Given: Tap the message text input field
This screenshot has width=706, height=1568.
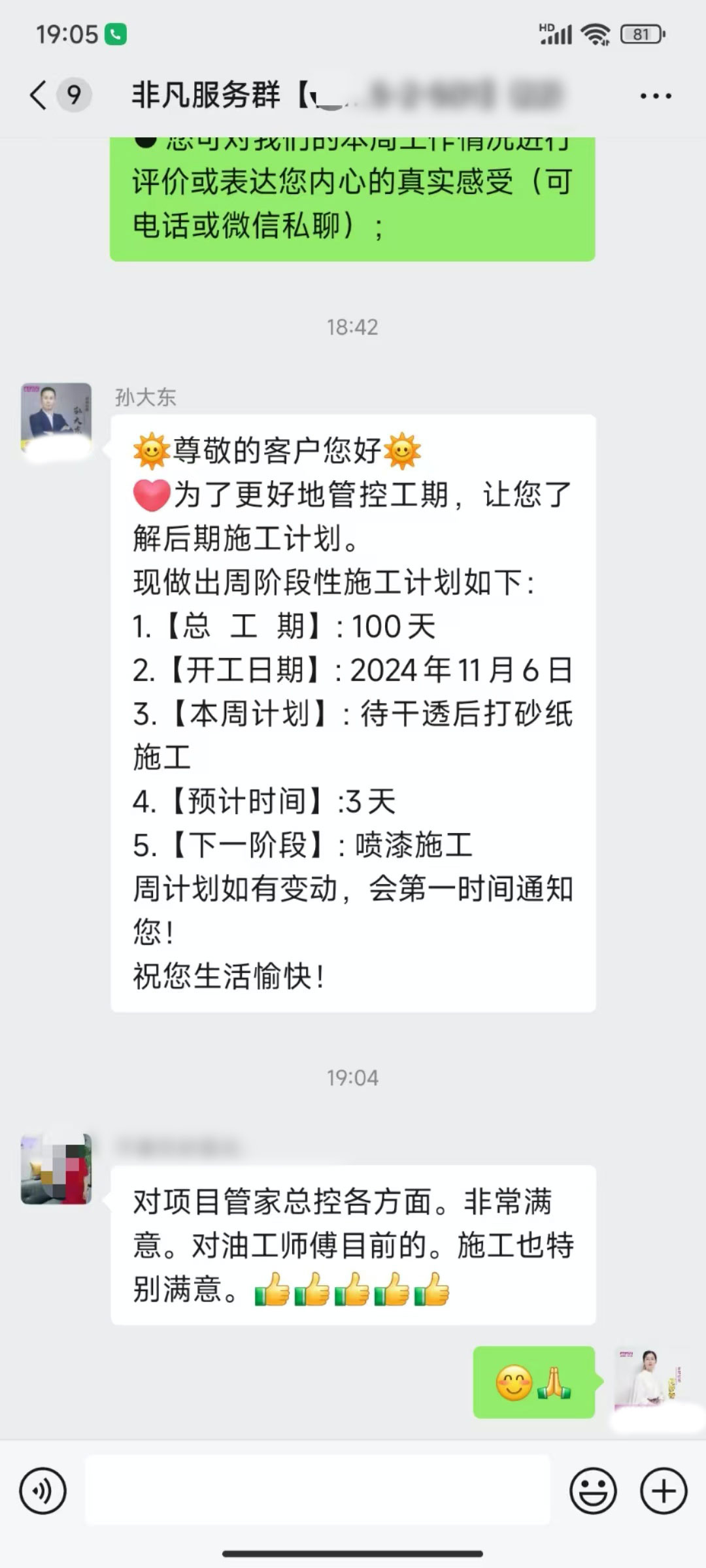Looking at the screenshot, I should tap(318, 1491).
